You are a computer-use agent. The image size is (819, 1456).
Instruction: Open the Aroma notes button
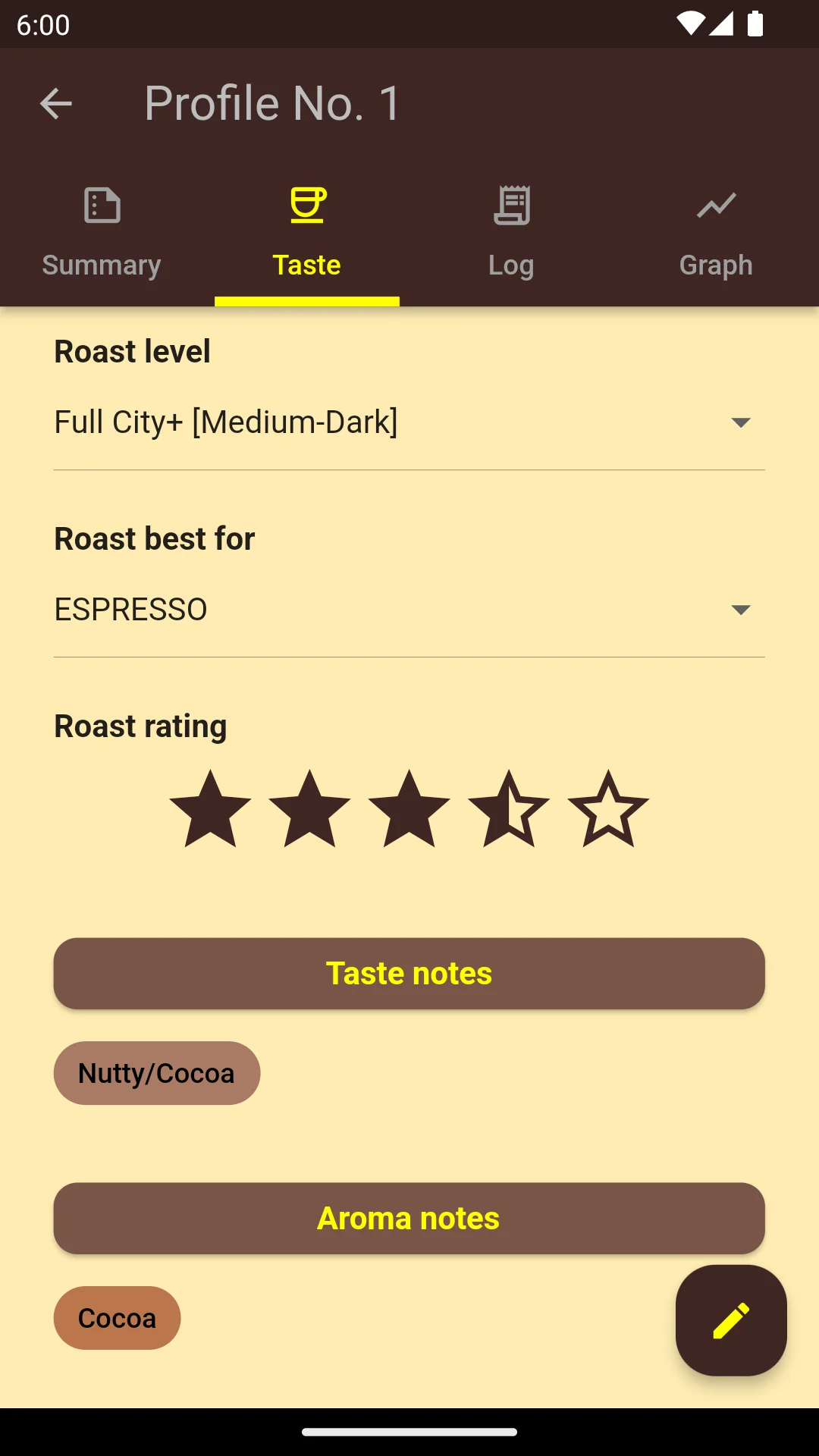(x=409, y=1219)
